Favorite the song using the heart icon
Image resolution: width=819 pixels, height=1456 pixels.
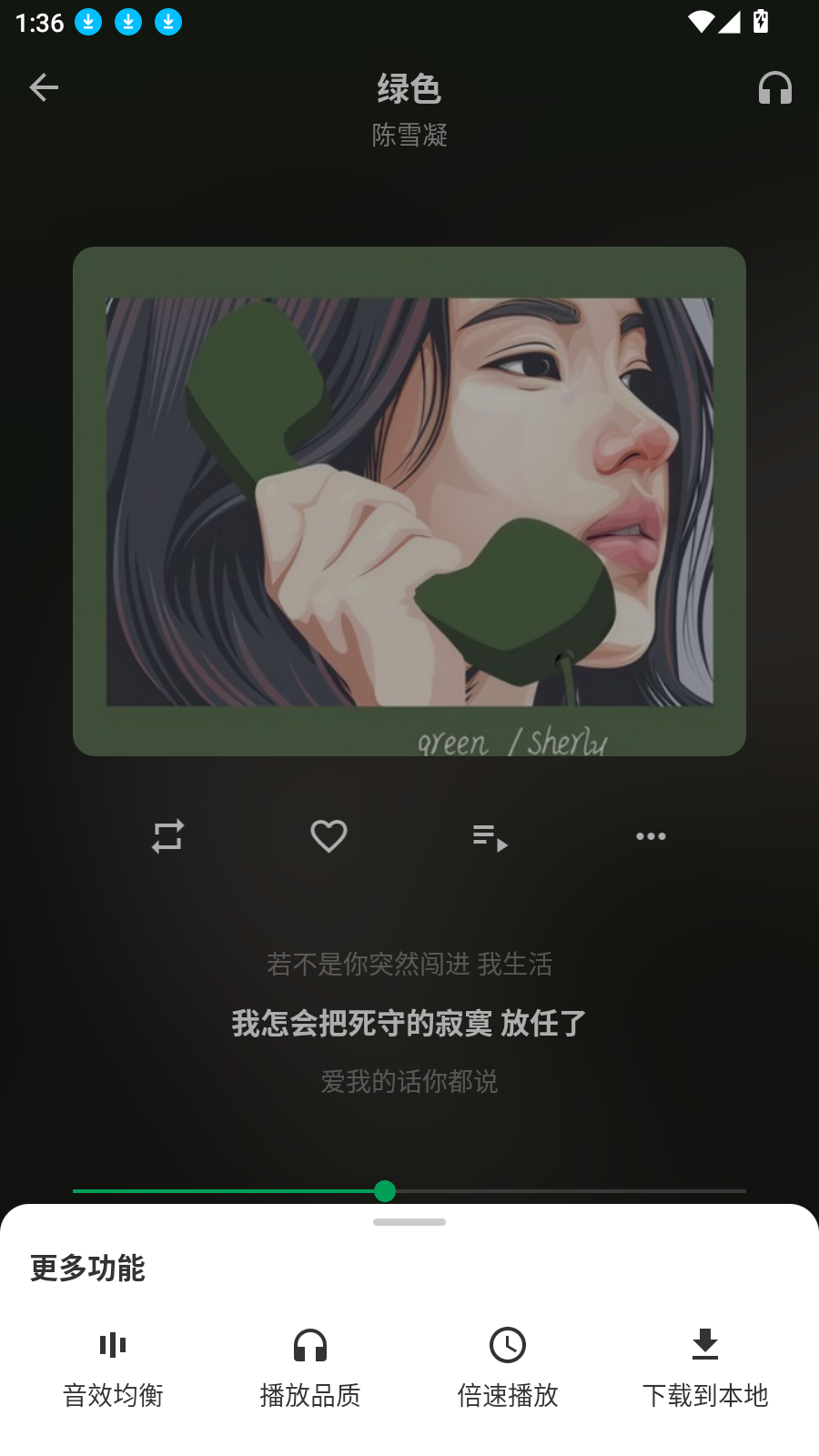point(329,835)
